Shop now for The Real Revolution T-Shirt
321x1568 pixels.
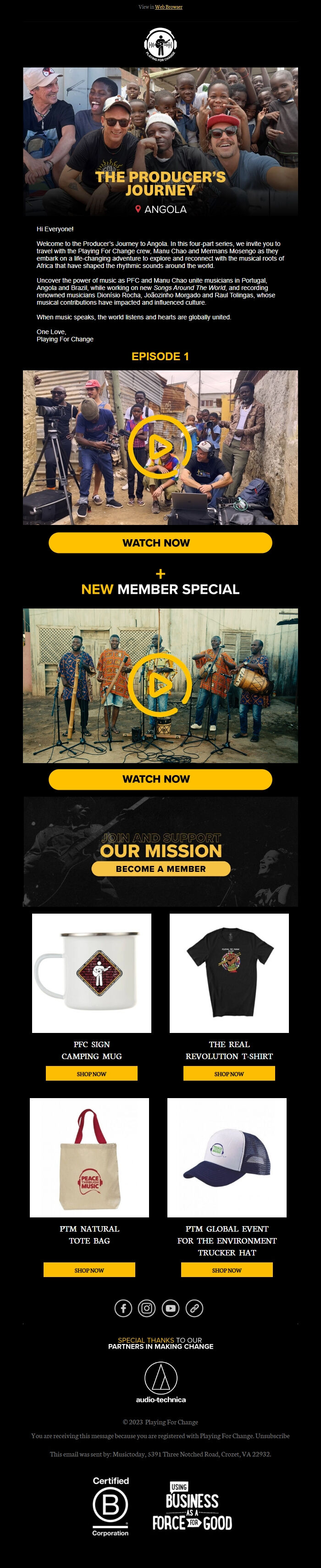[228, 1074]
